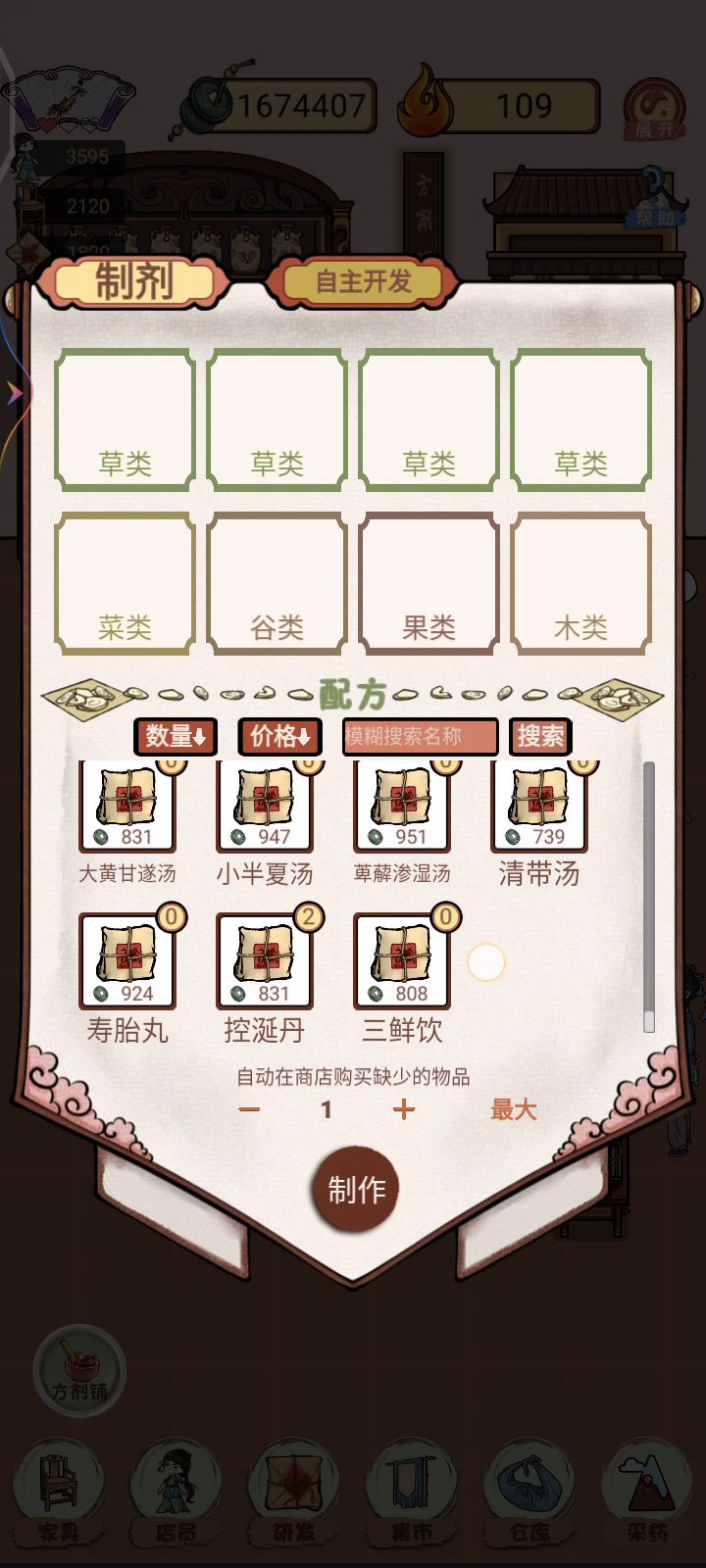706x1568 pixels.
Task: Select the 果类 ingredient slot
Action: (x=429, y=583)
